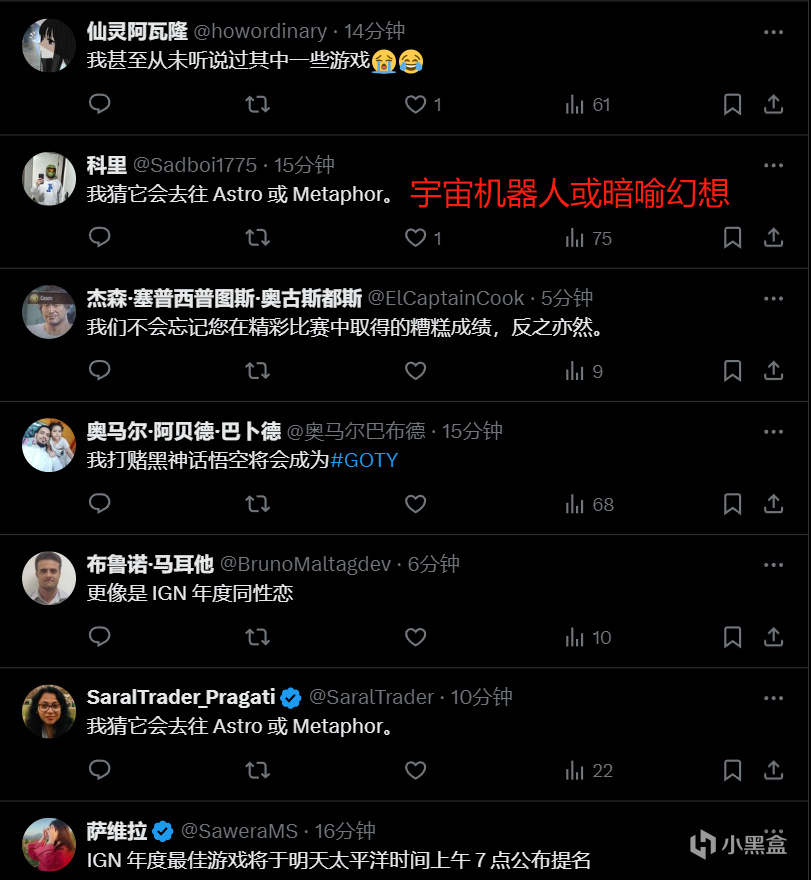The image size is (811, 880).
Task: Reply to 科里's tweet
Action: [99, 237]
